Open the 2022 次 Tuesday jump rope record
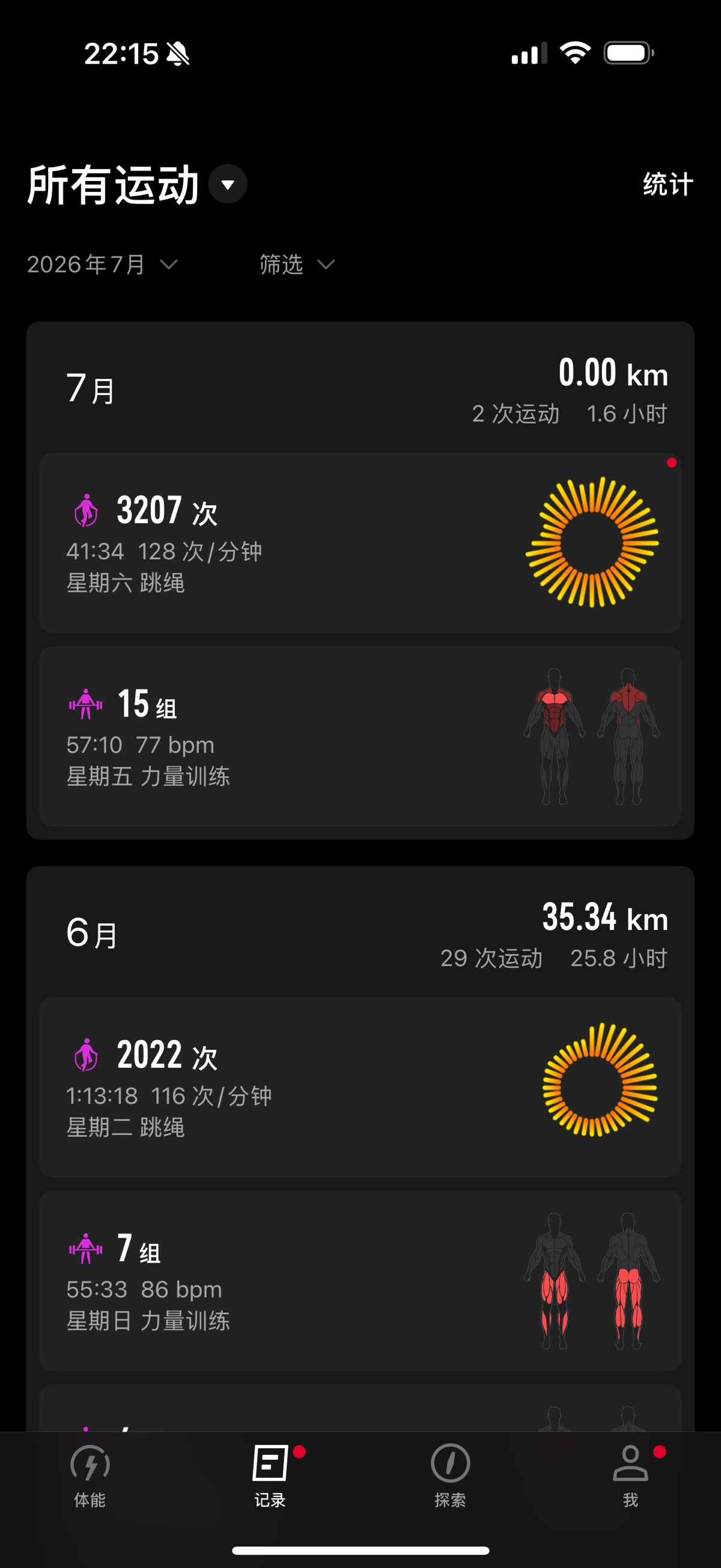The width and height of the screenshot is (721, 1568). click(360, 1087)
